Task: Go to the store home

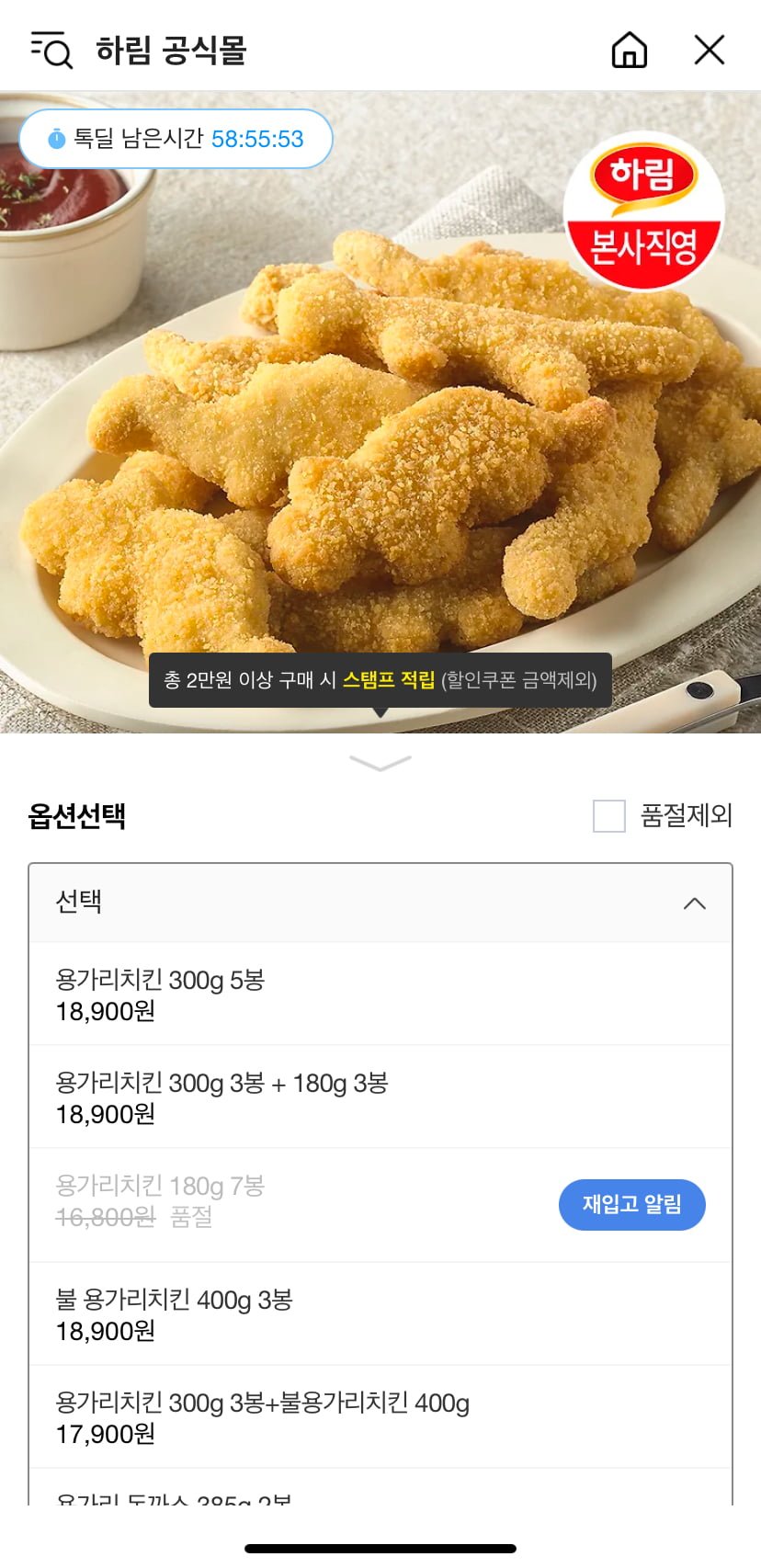Action: point(630,50)
